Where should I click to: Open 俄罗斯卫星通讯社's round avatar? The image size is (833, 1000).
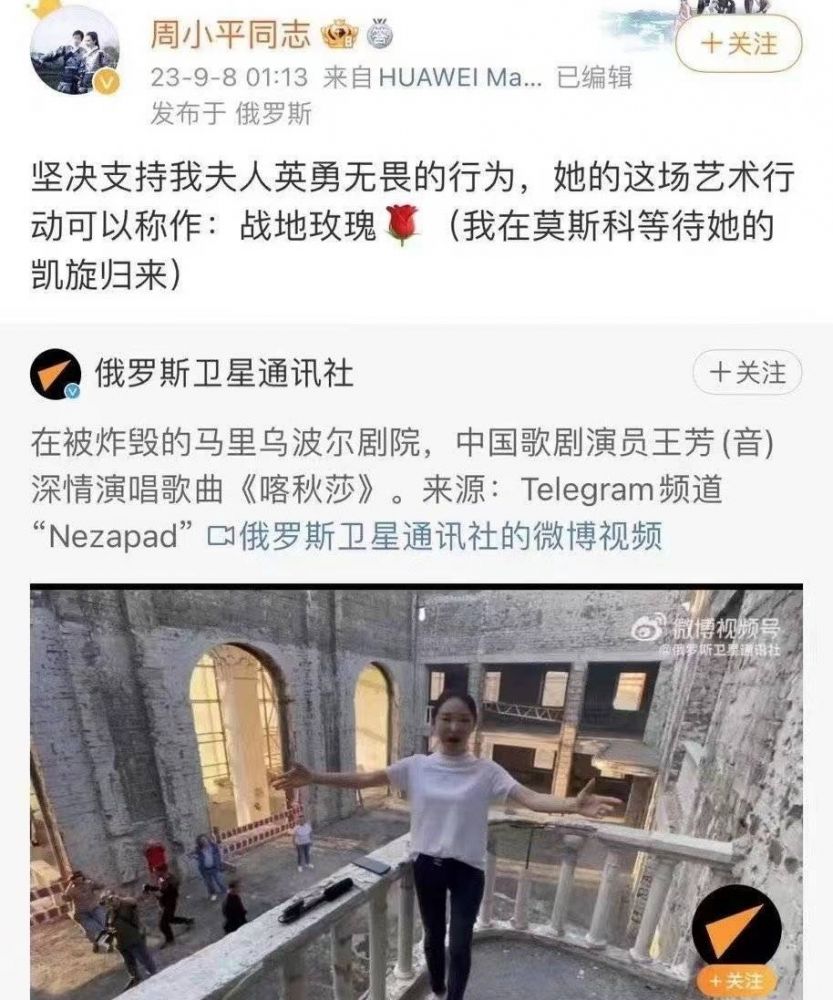[56, 375]
